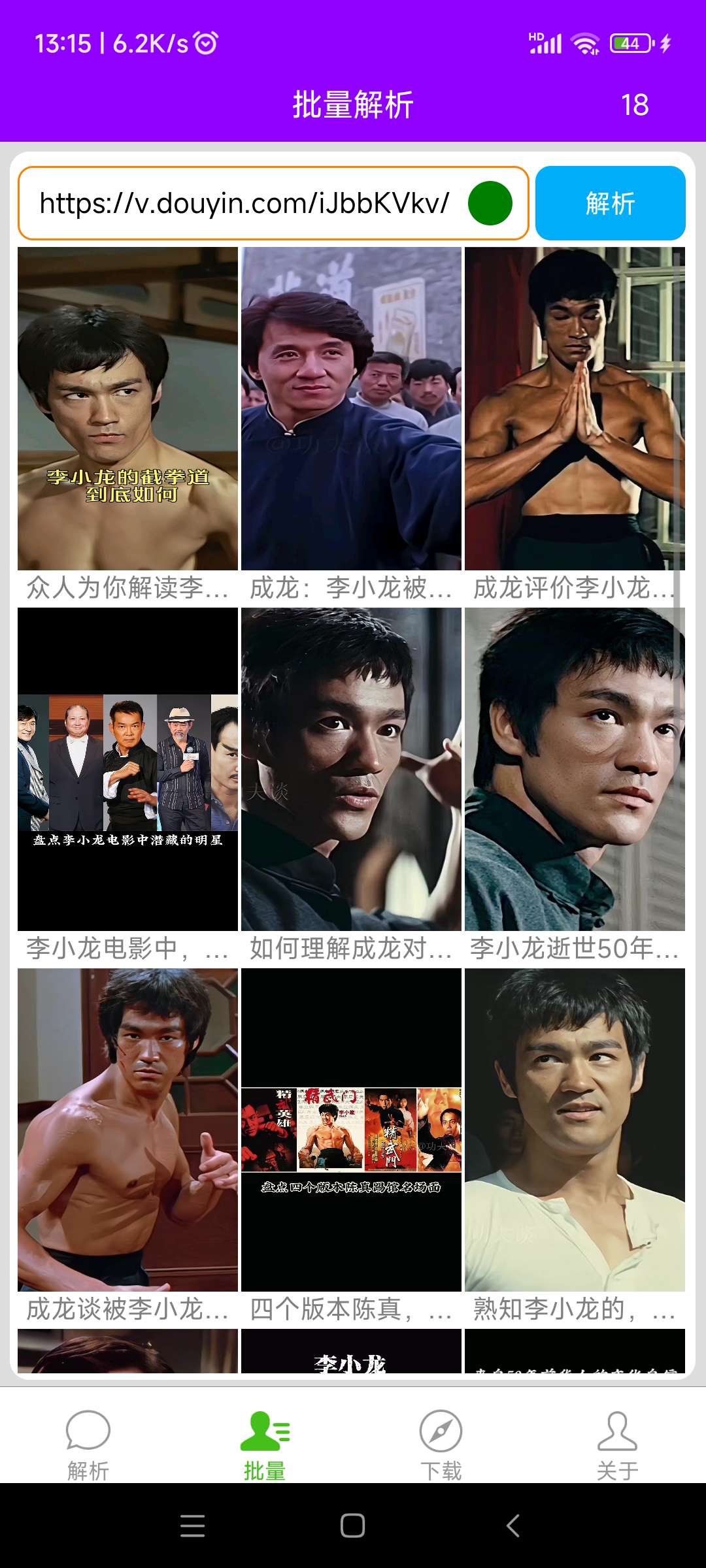The width and height of the screenshot is (706, 1568).
Task: Tap the green circle in the URL field
Action: point(490,203)
